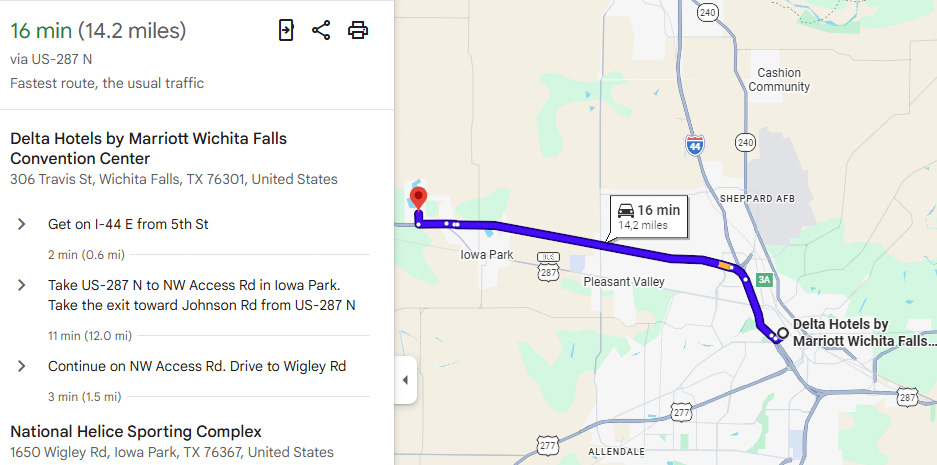
Task: Open the 16 min route callout
Action: pyautogui.click(x=647, y=216)
